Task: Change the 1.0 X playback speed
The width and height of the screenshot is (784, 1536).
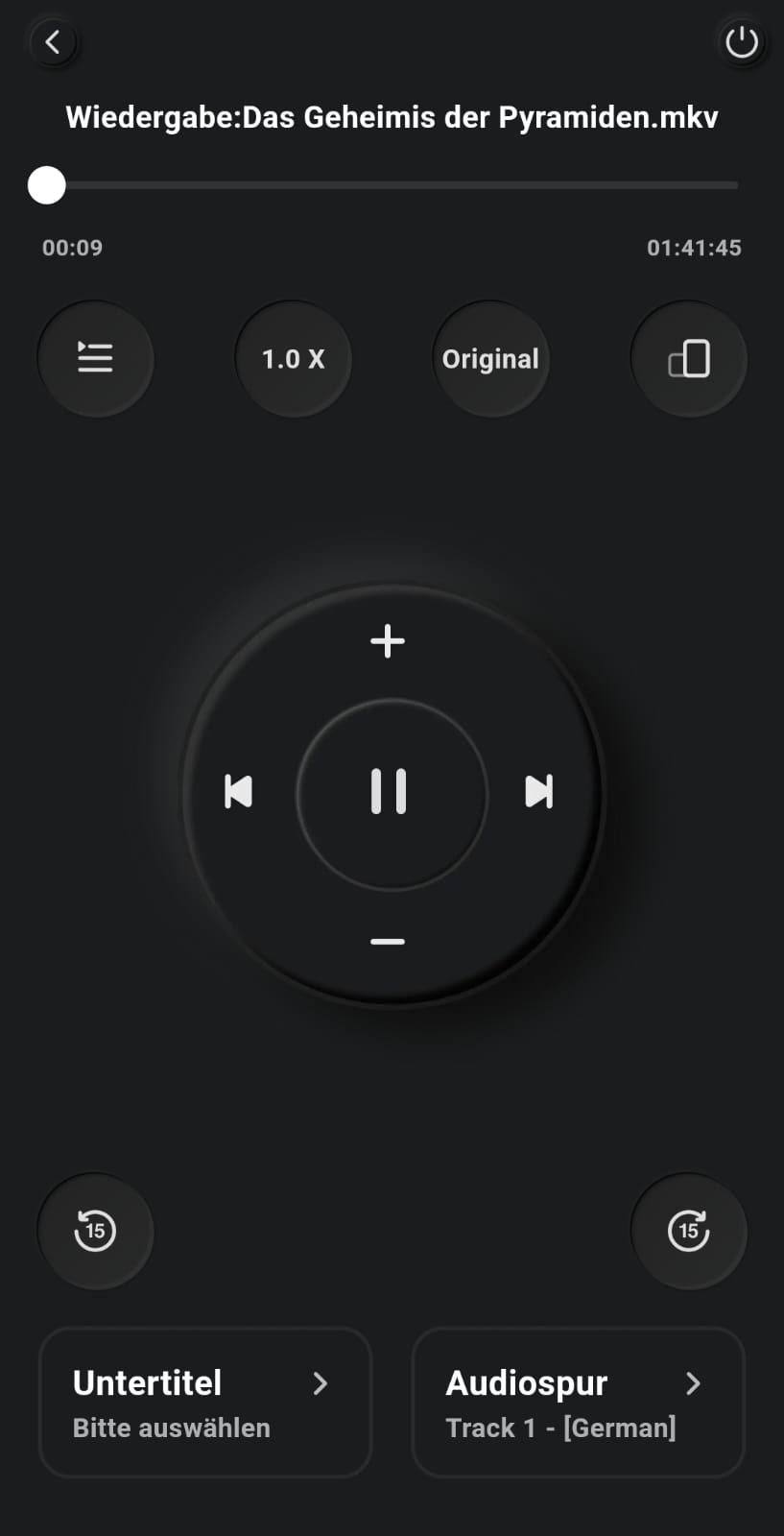Action: (293, 358)
